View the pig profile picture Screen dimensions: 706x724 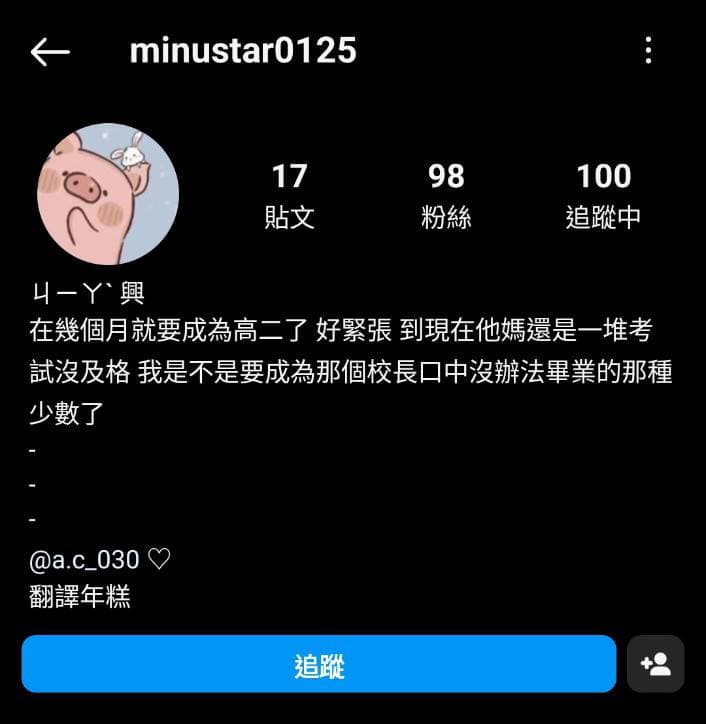click(x=108, y=194)
